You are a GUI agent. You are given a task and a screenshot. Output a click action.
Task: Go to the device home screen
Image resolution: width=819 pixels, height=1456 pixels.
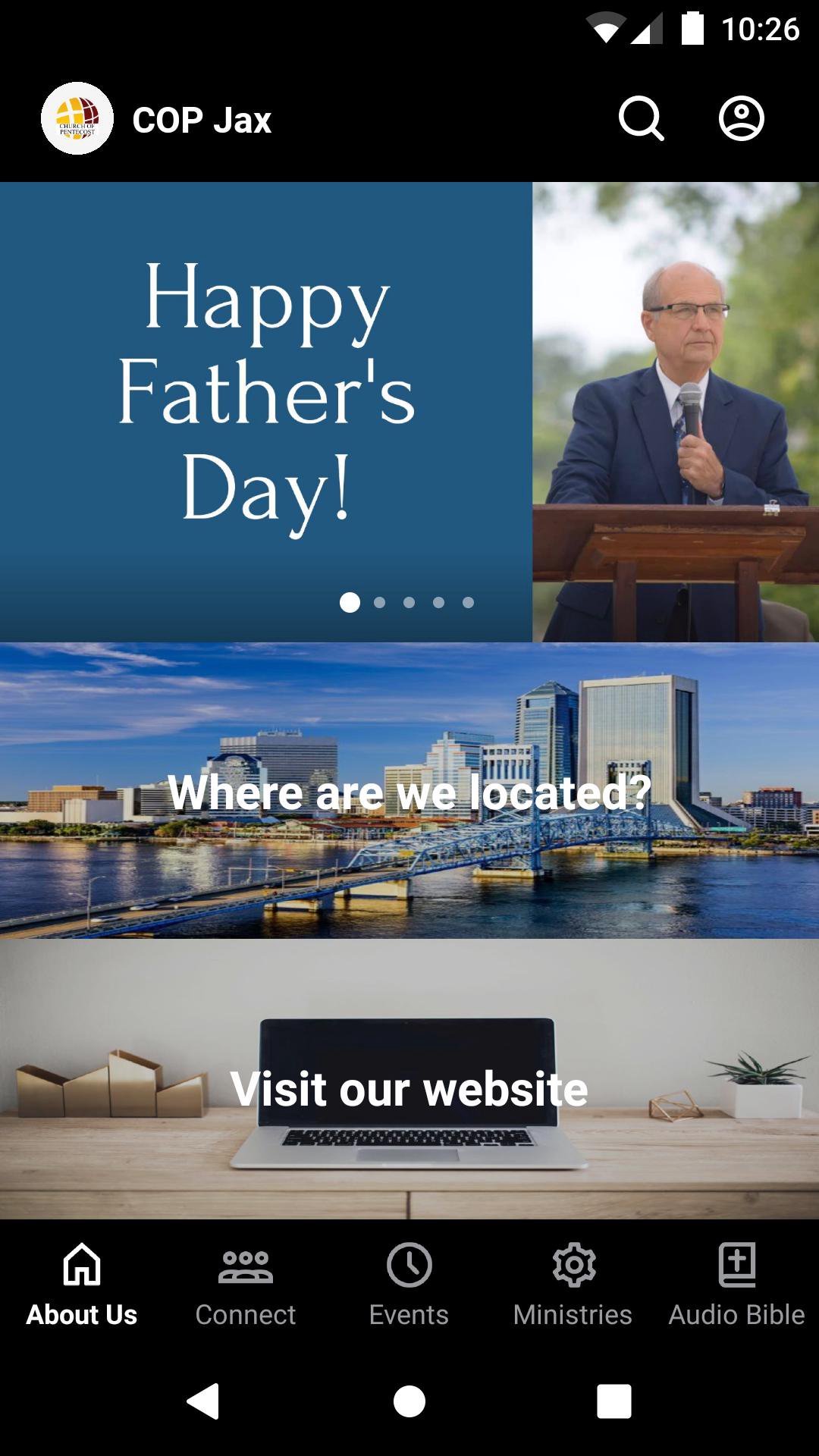[409, 1401]
